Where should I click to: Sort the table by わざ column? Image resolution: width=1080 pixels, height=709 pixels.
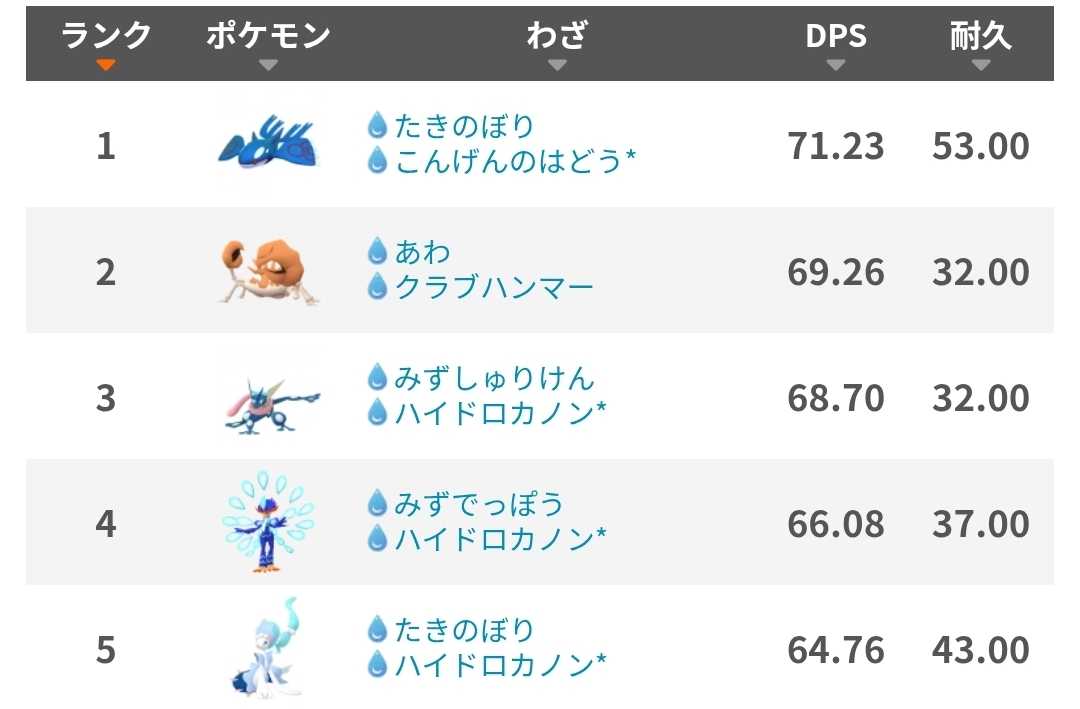557,43
